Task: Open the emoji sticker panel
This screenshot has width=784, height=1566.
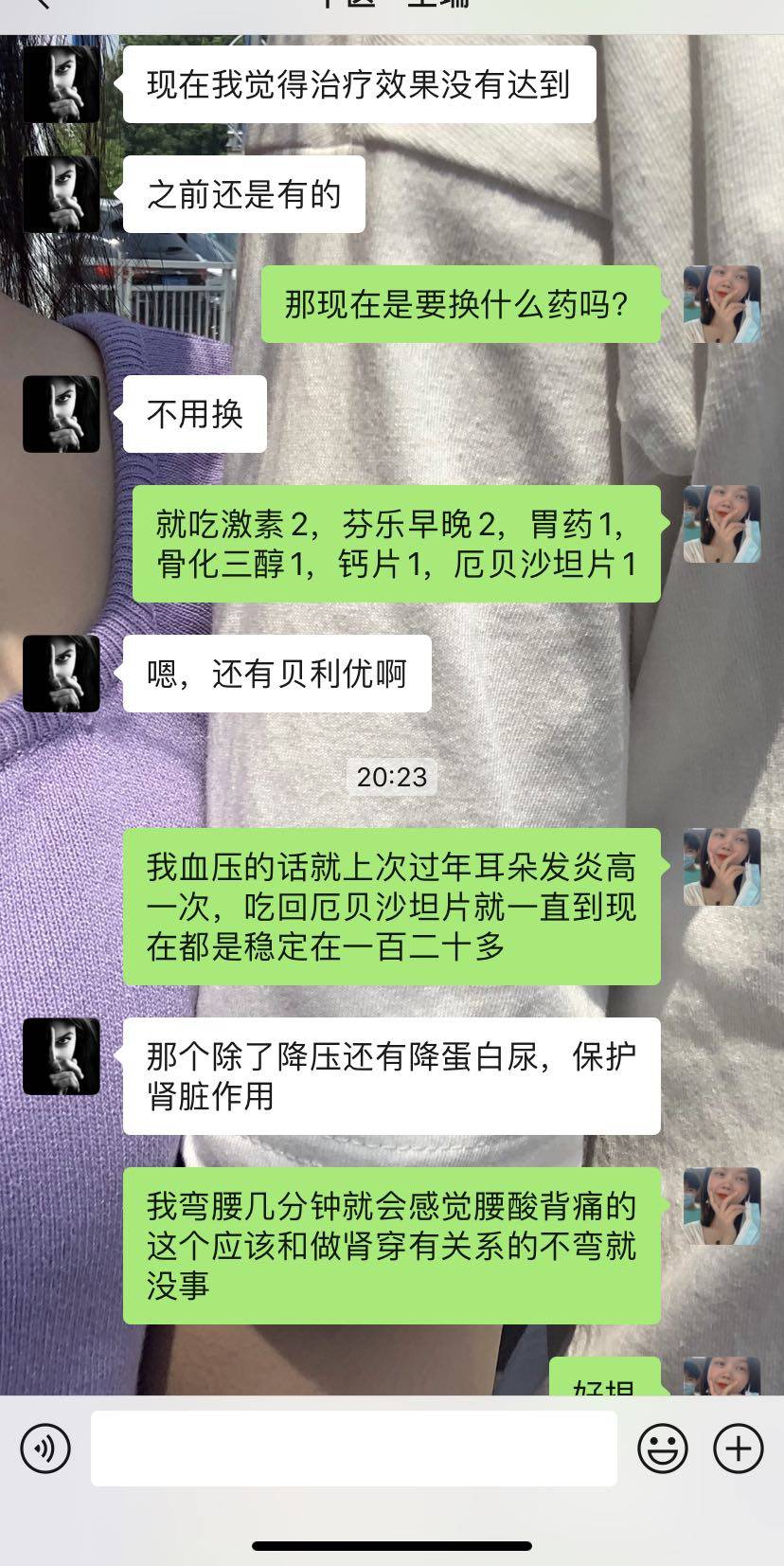Action: [662, 1448]
